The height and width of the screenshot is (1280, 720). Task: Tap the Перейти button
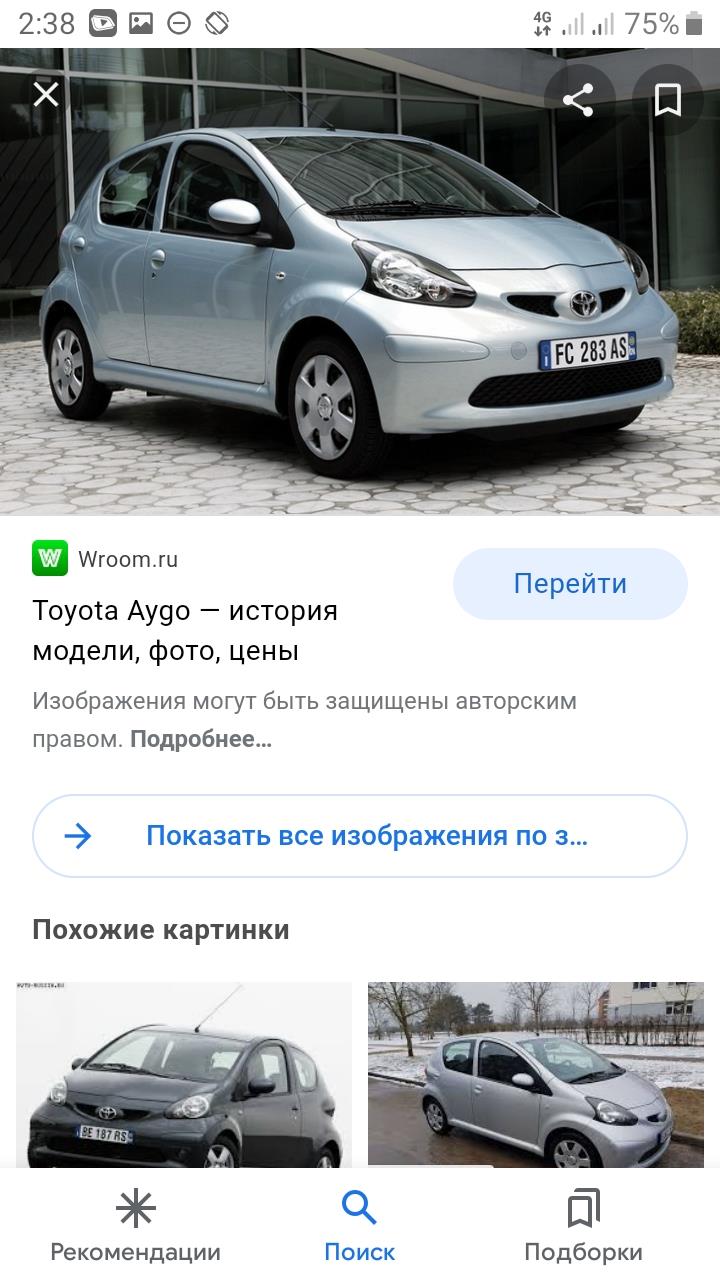pyautogui.click(x=570, y=584)
